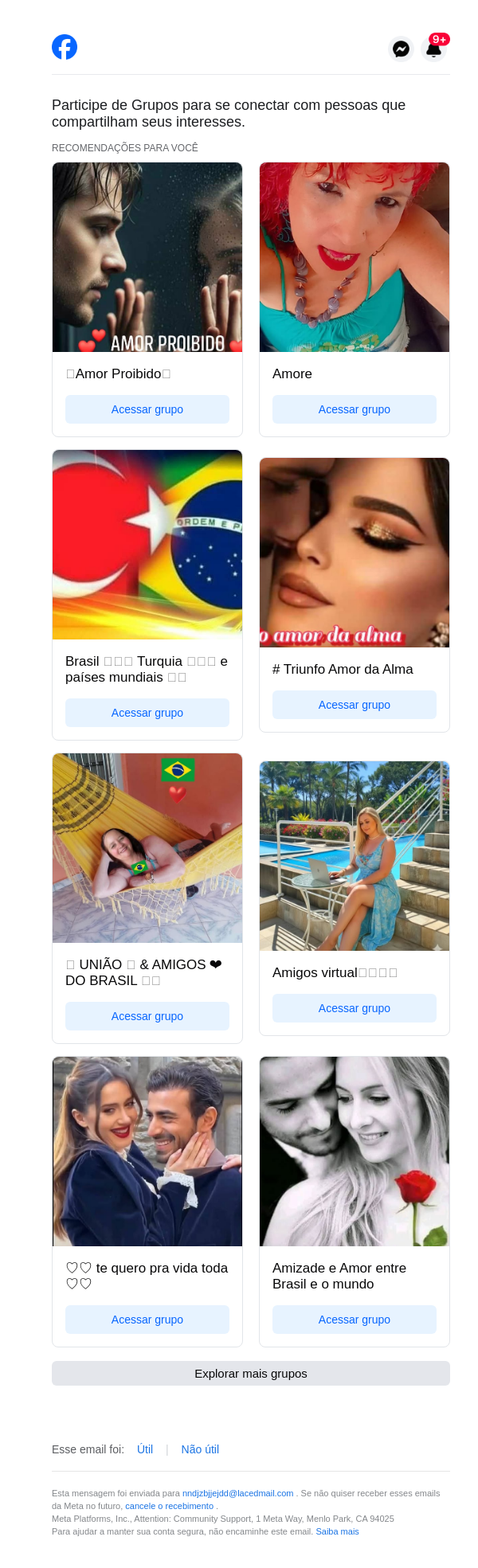The width and height of the screenshot is (478, 1568).
Task: Tap Explorar mais grupos
Action: (x=251, y=1374)
